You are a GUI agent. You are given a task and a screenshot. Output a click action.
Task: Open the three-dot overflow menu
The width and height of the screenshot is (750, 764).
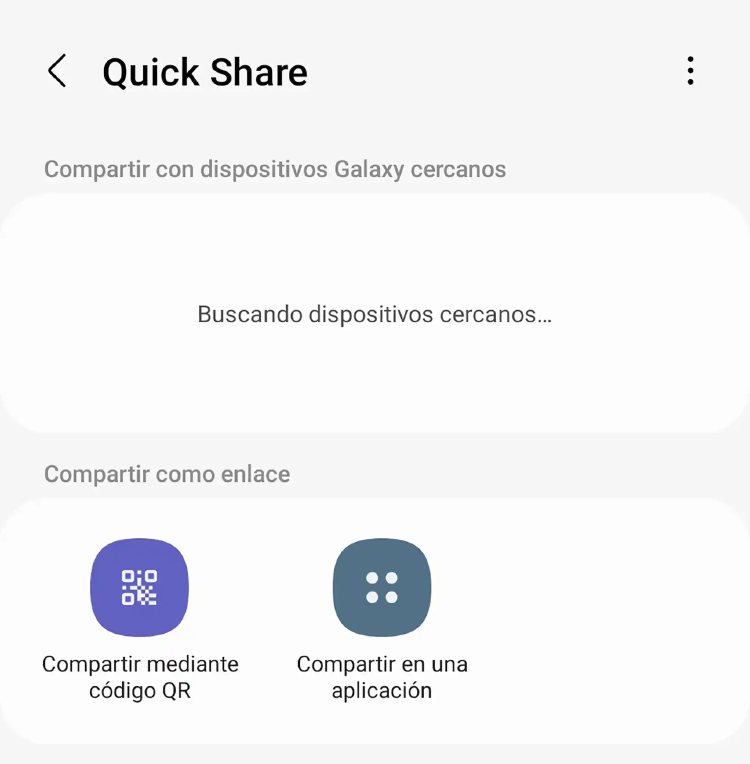point(690,71)
